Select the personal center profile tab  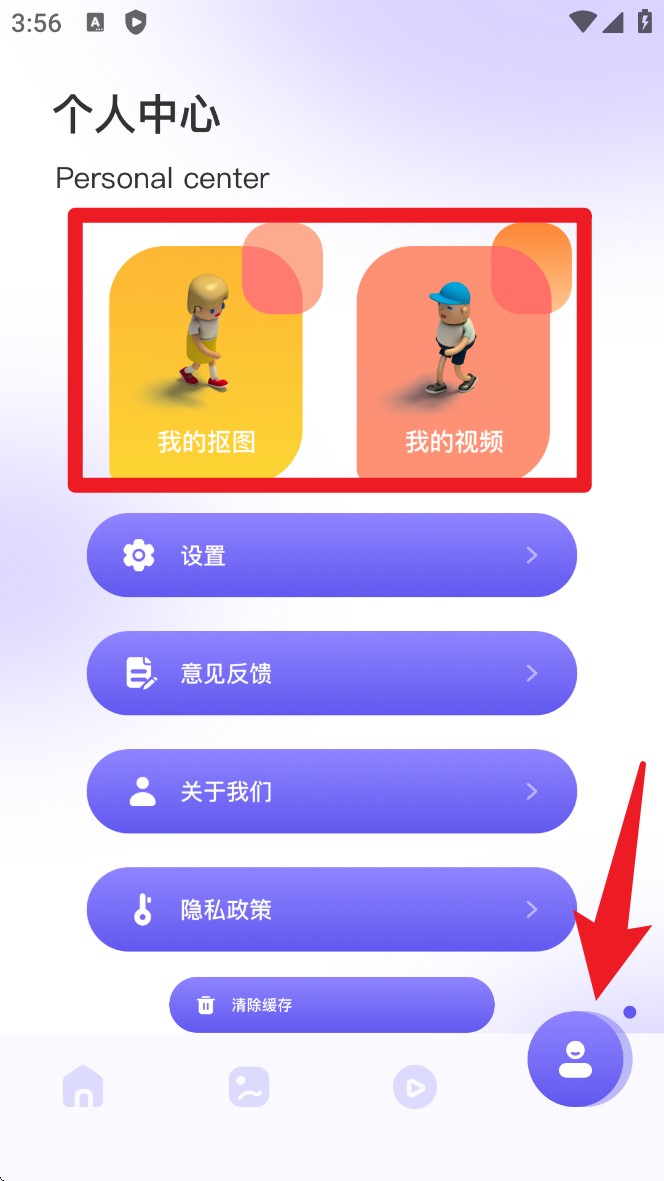pos(575,1059)
